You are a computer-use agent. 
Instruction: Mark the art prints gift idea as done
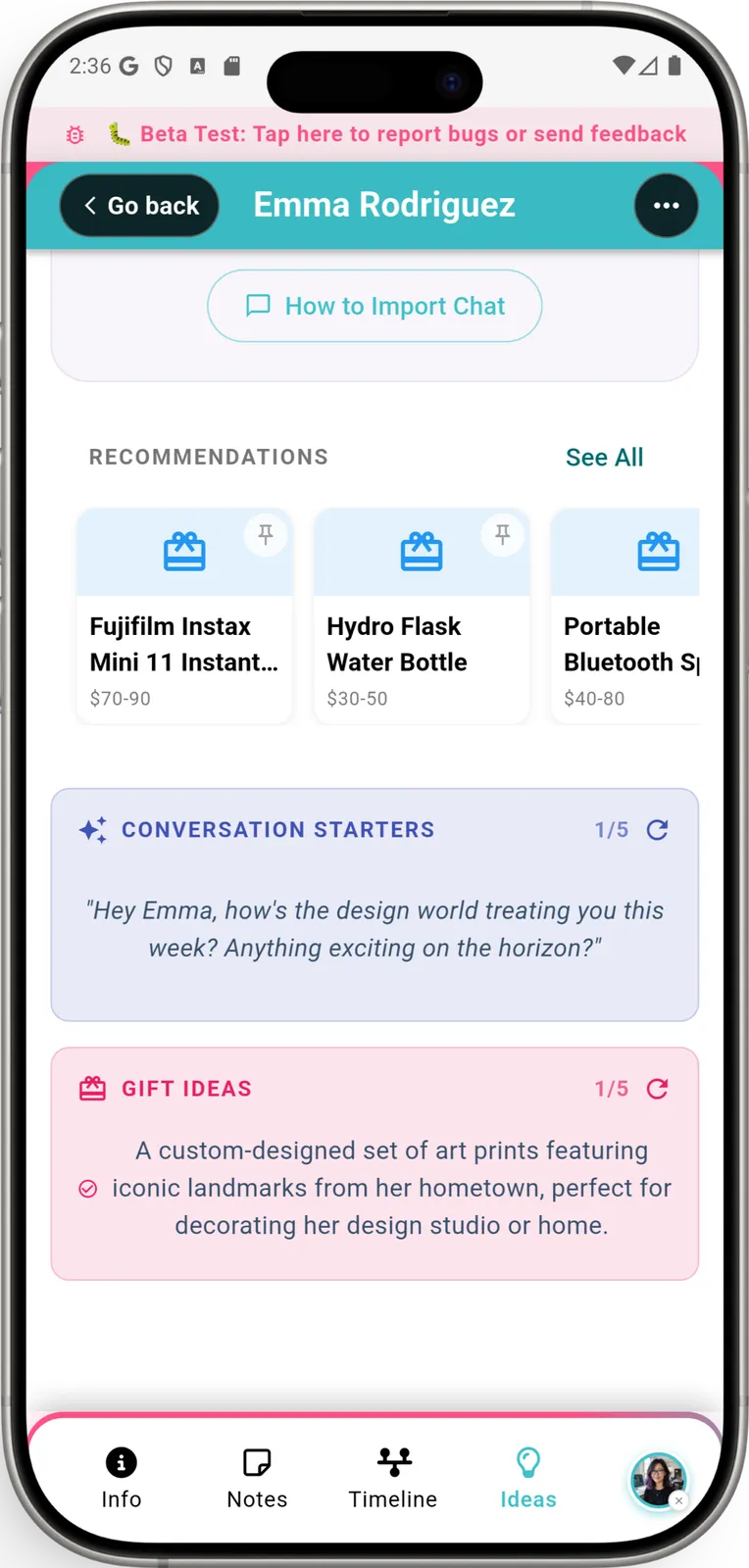pyautogui.click(x=88, y=1189)
